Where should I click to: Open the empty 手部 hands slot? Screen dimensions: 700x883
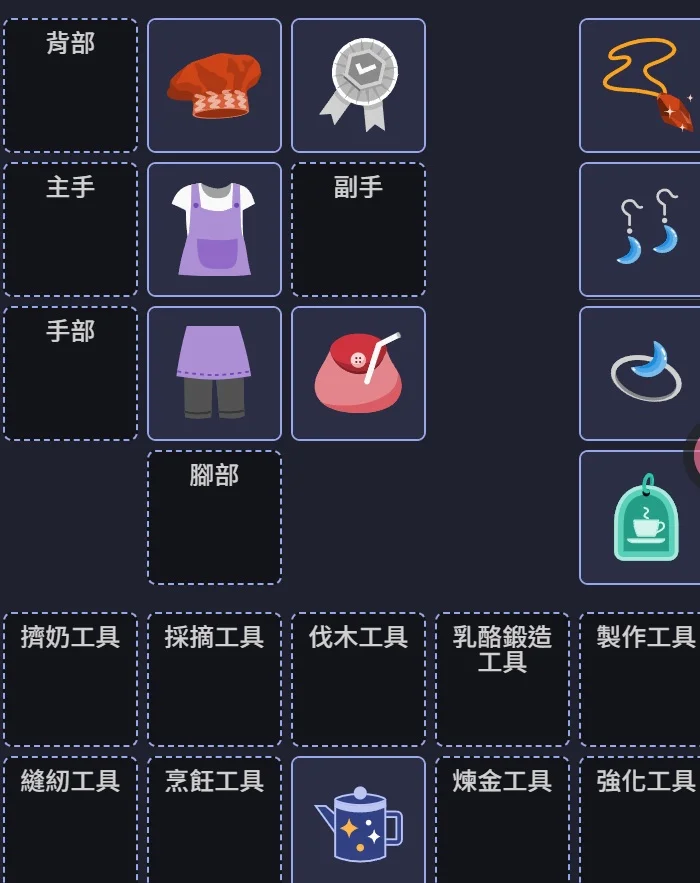point(70,374)
